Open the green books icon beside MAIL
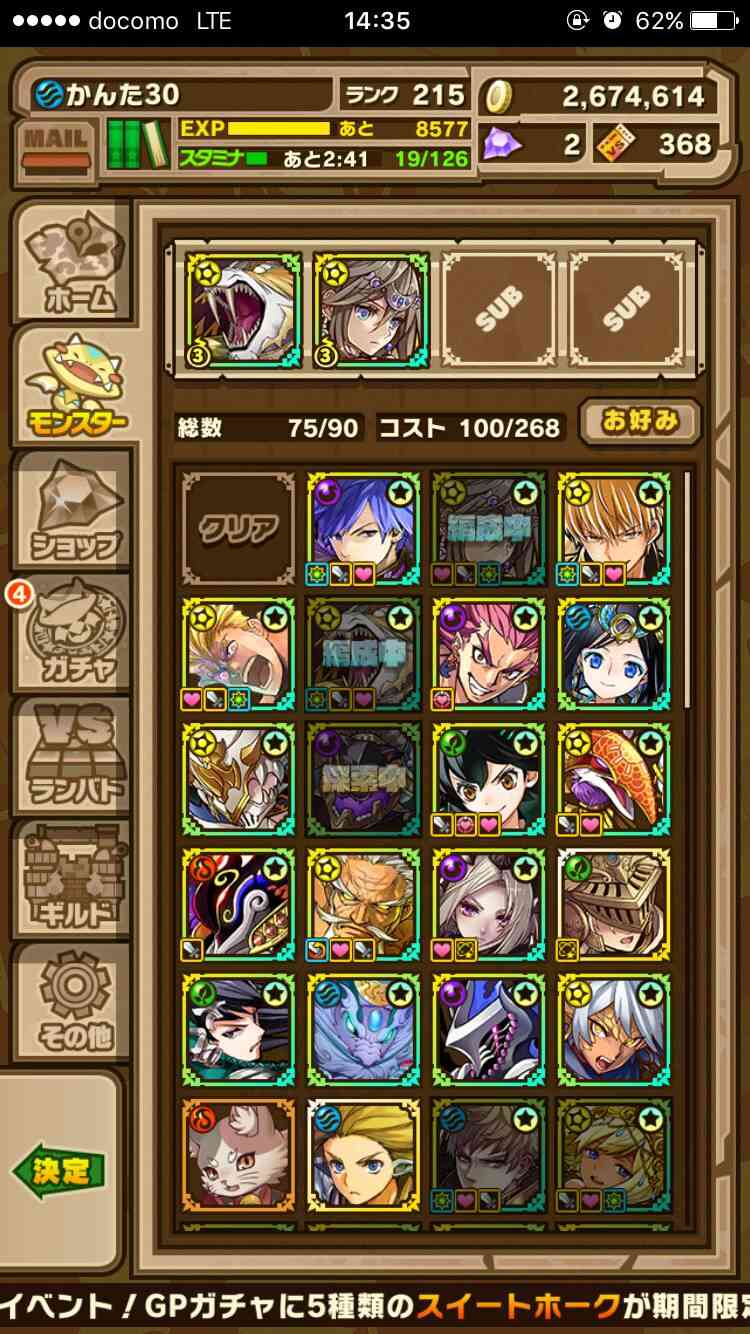This screenshot has height=1334, width=750. pos(138,143)
